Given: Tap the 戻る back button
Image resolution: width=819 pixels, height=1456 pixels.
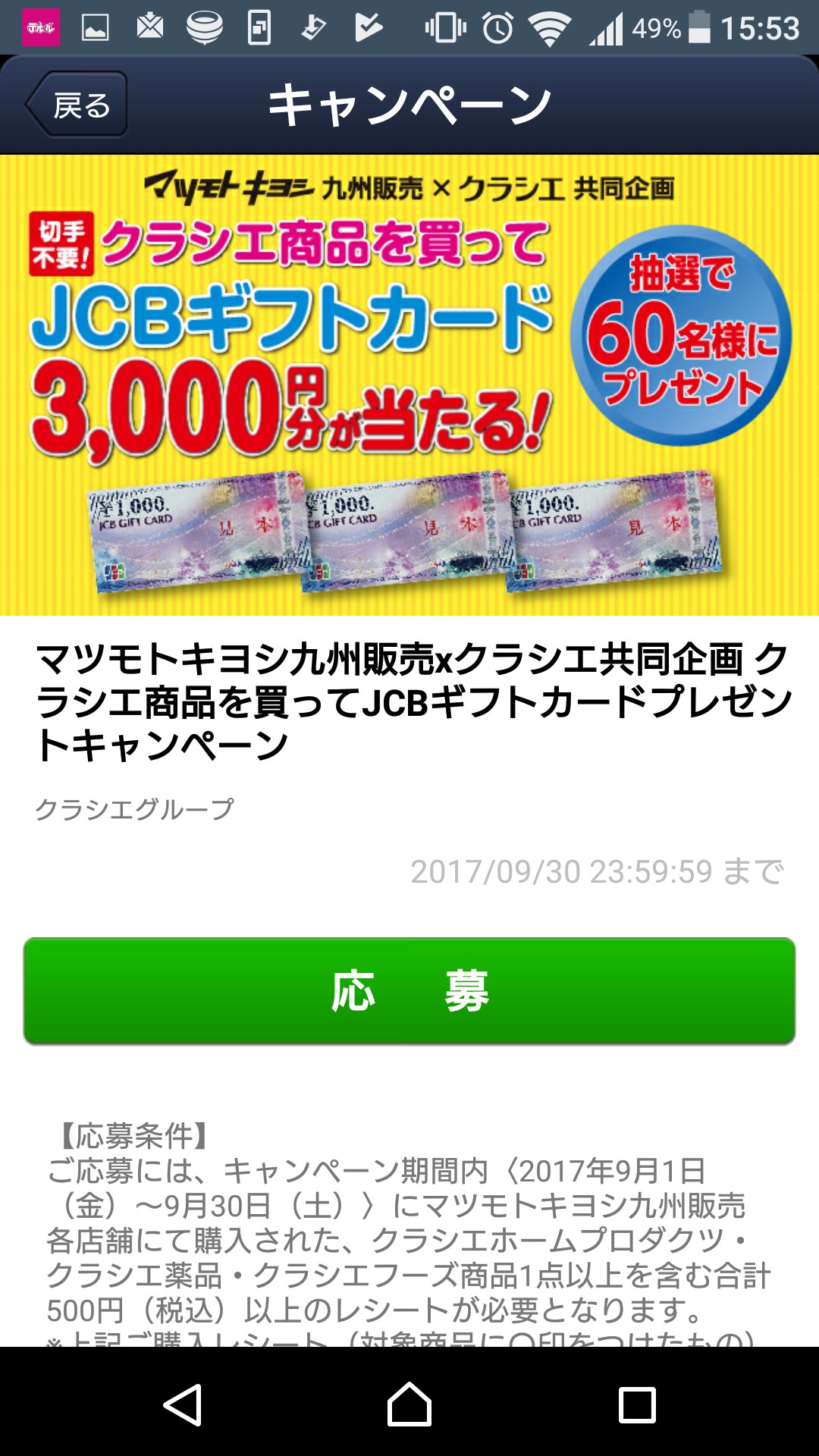Looking at the screenshot, I should (x=77, y=105).
